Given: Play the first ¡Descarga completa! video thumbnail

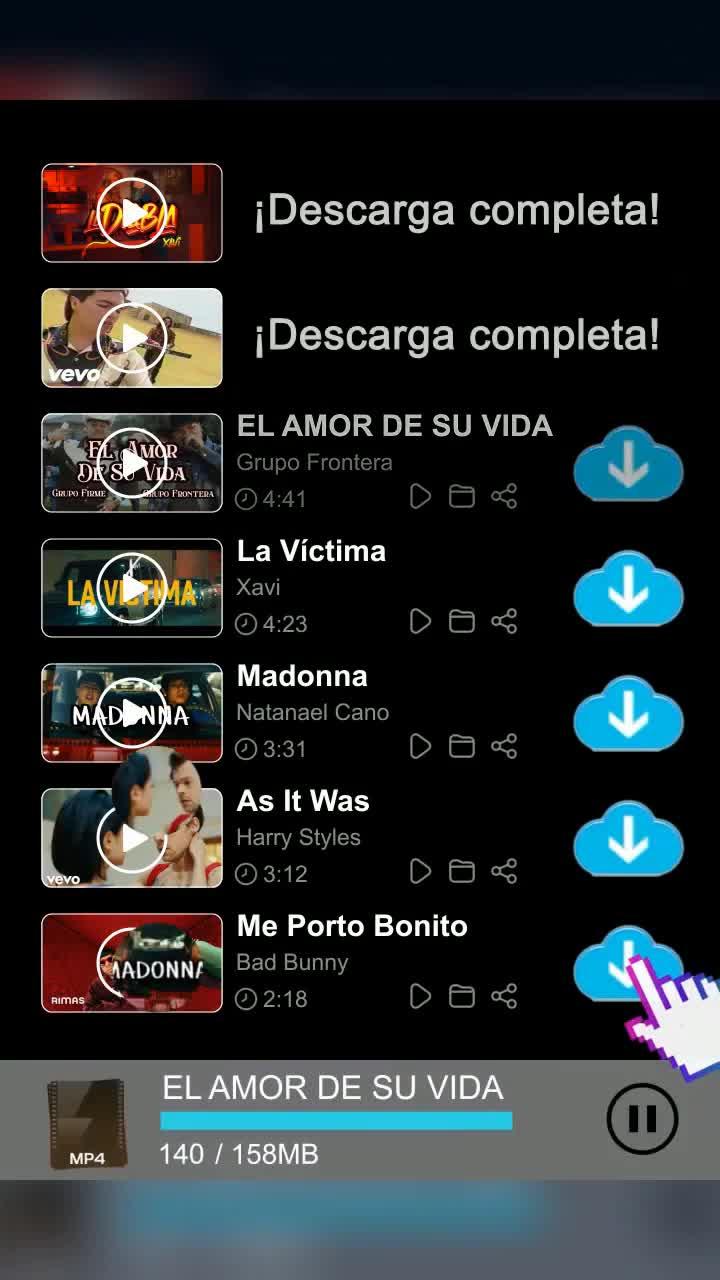Looking at the screenshot, I should click(x=131, y=212).
